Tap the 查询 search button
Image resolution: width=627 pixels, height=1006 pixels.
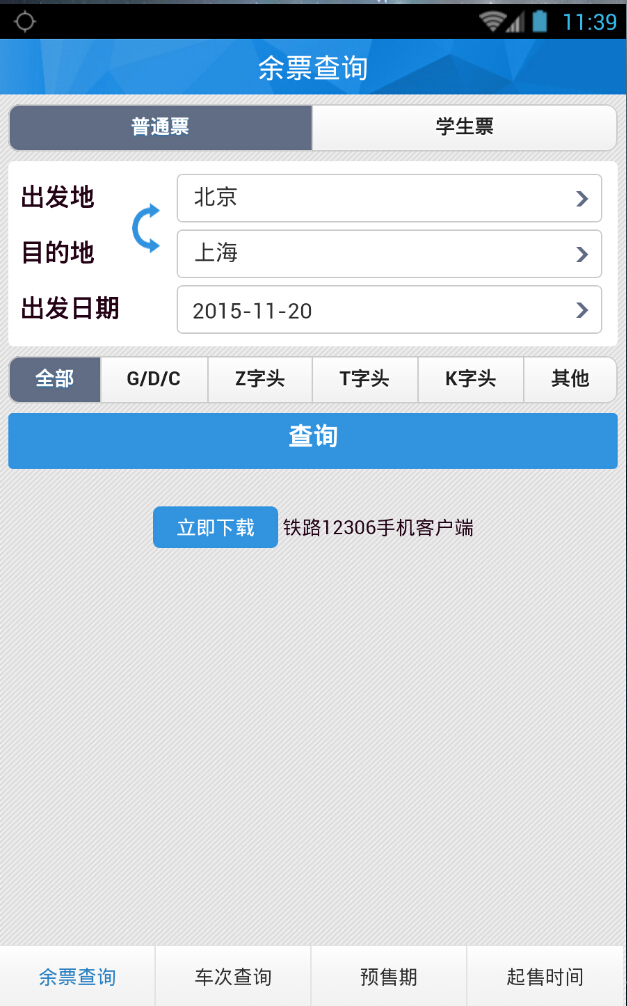(313, 438)
